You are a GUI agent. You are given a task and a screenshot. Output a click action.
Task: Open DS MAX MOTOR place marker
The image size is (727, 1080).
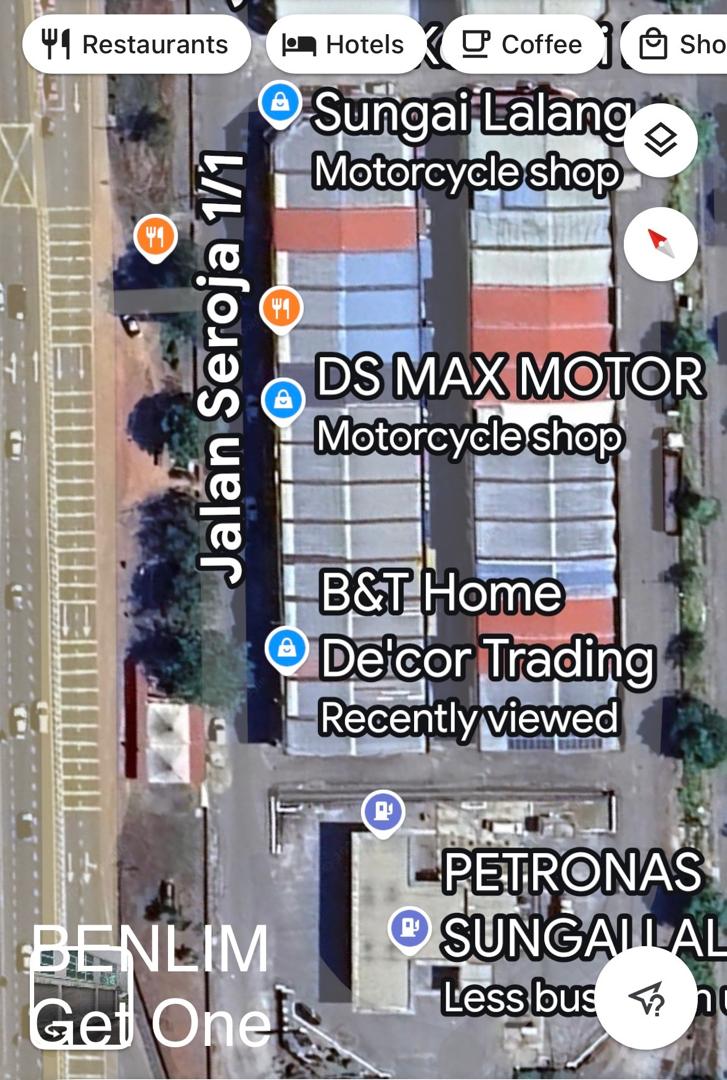coord(283,400)
